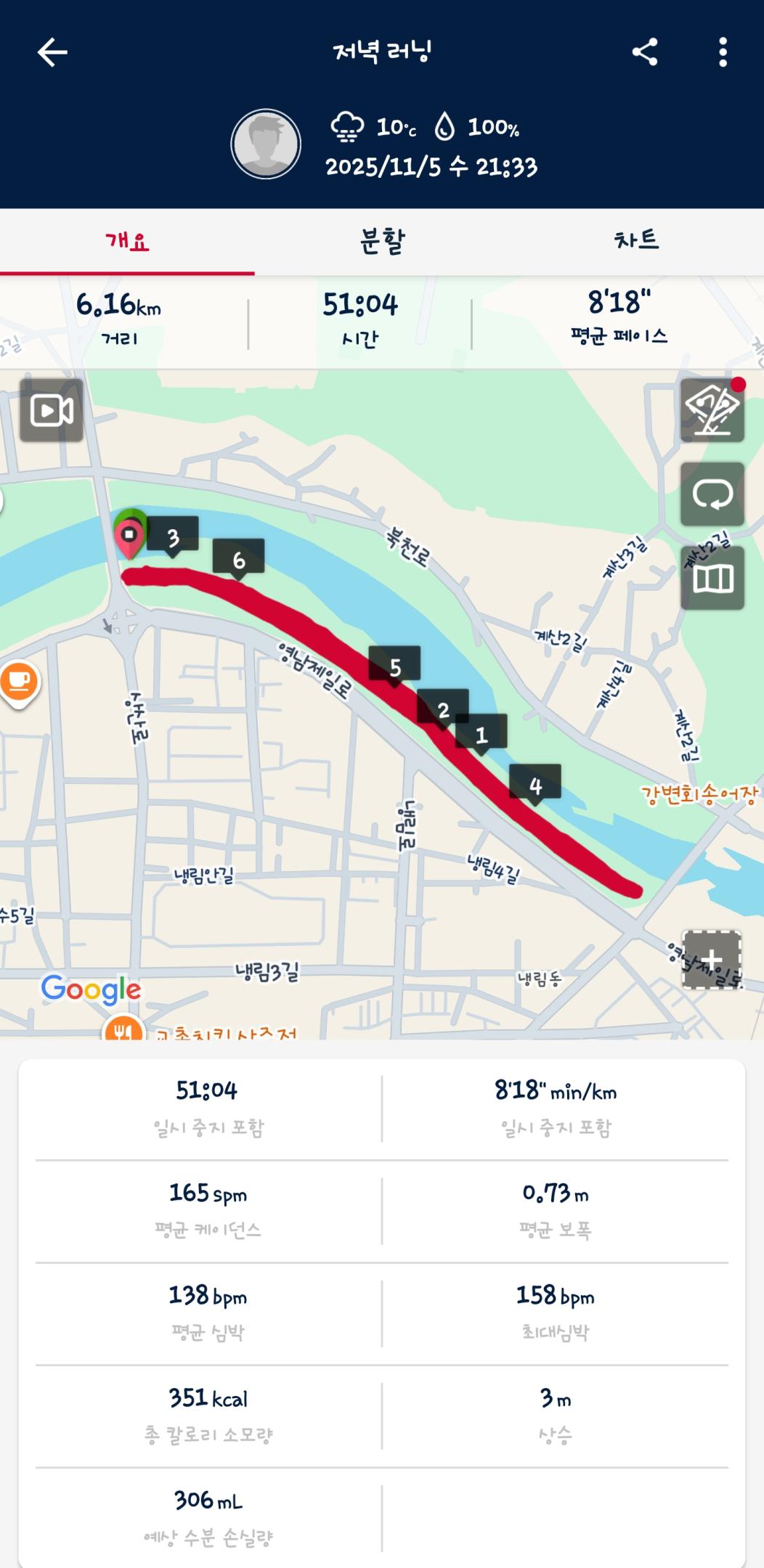Viewport: 764px width, 1568px height.
Task: Share this evening run
Action: [645, 52]
